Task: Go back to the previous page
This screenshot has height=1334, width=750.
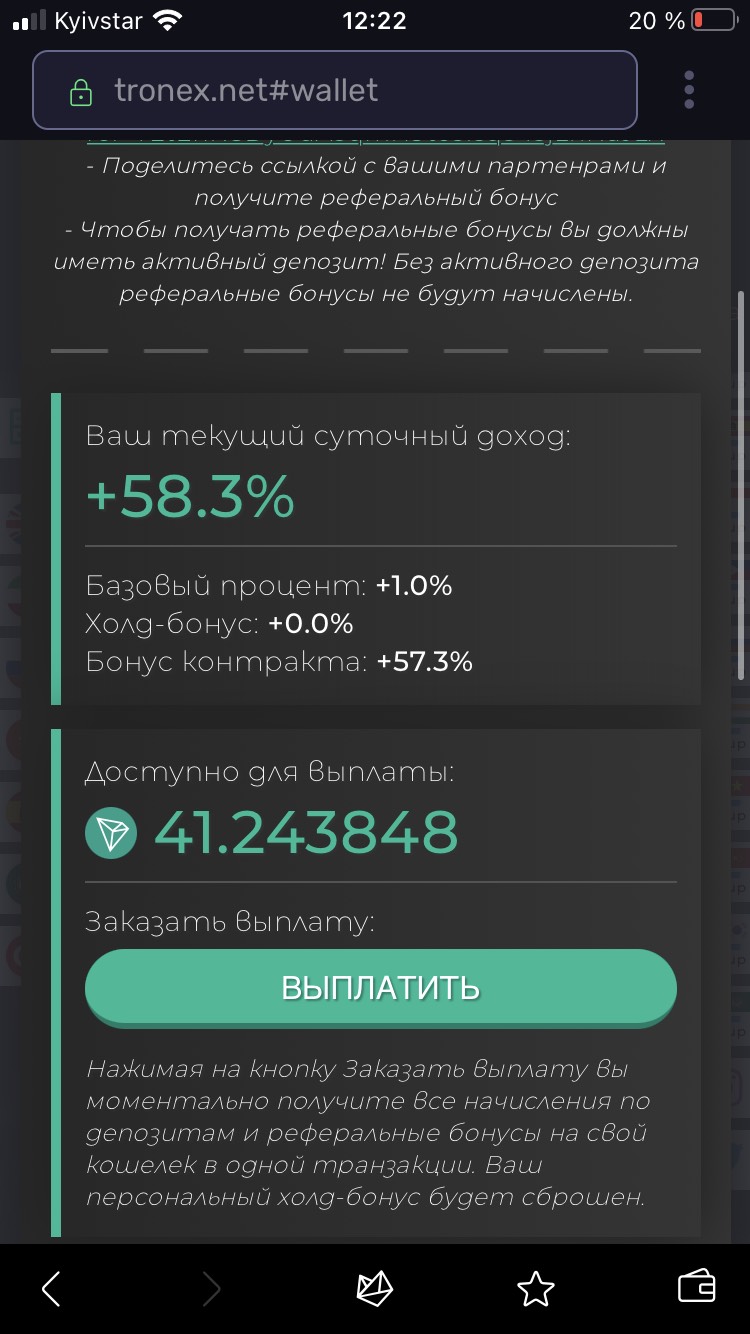Action: point(52,1289)
